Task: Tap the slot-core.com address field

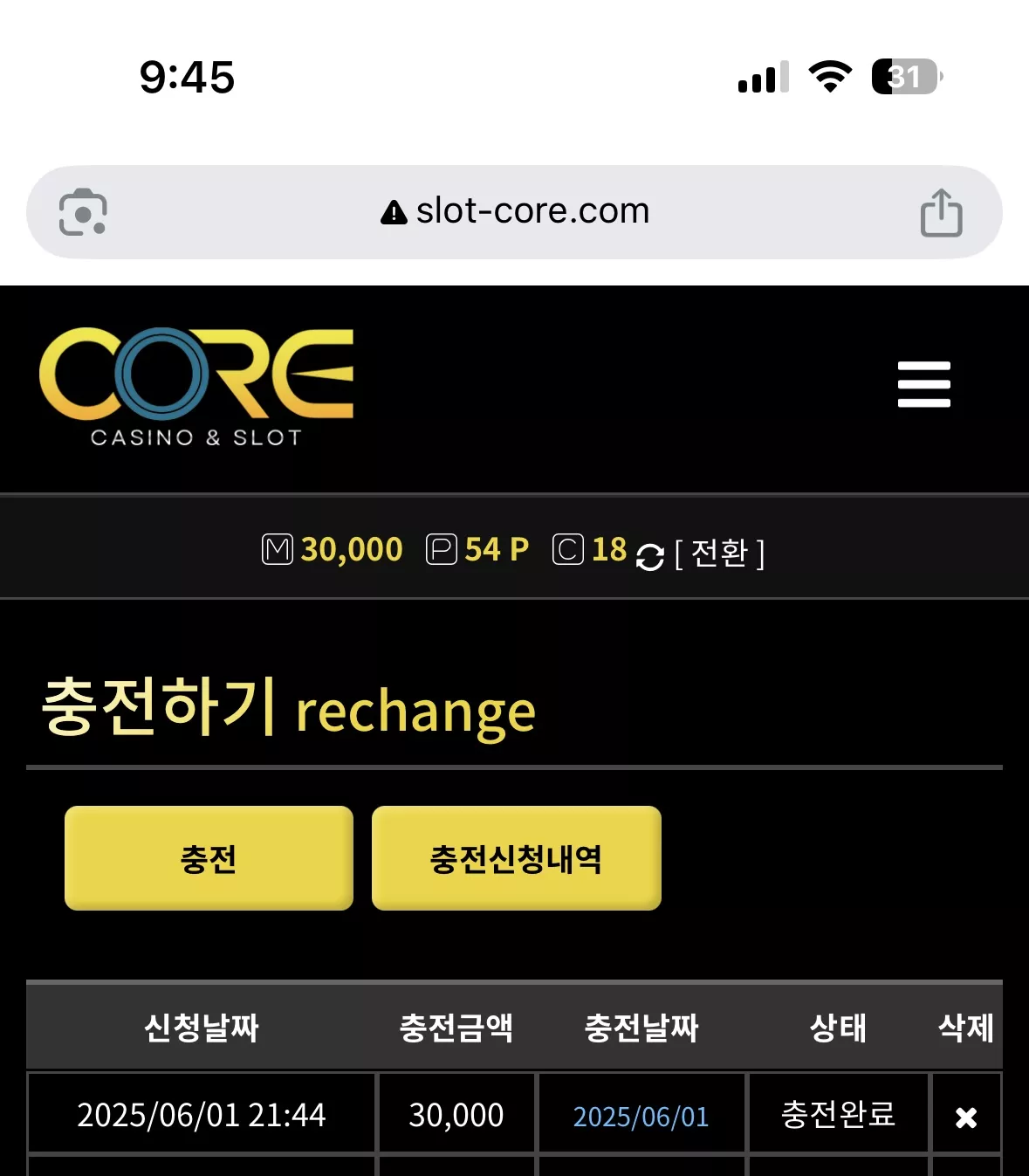Action: (515, 211)
